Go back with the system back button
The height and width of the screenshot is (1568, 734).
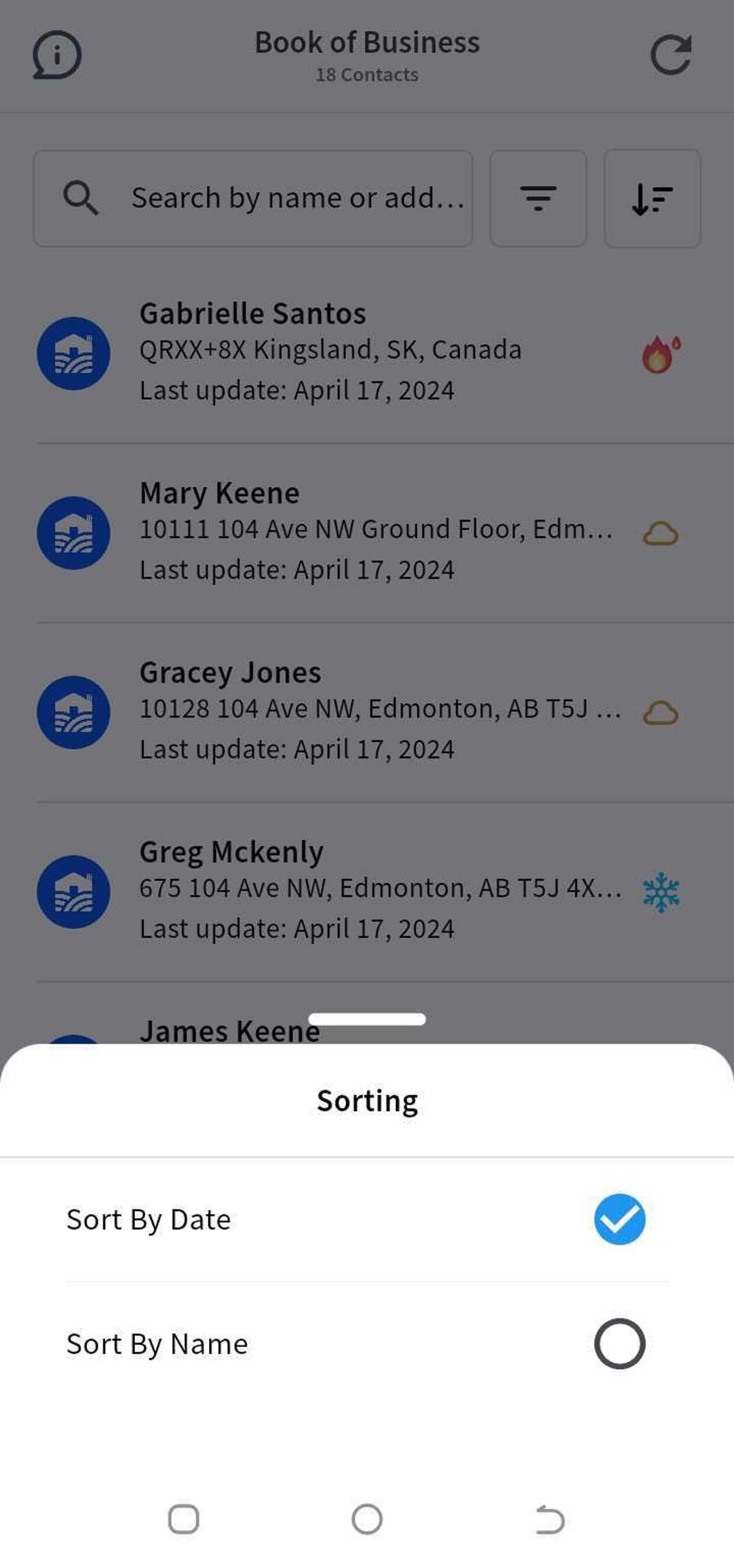click(550, 1519)
